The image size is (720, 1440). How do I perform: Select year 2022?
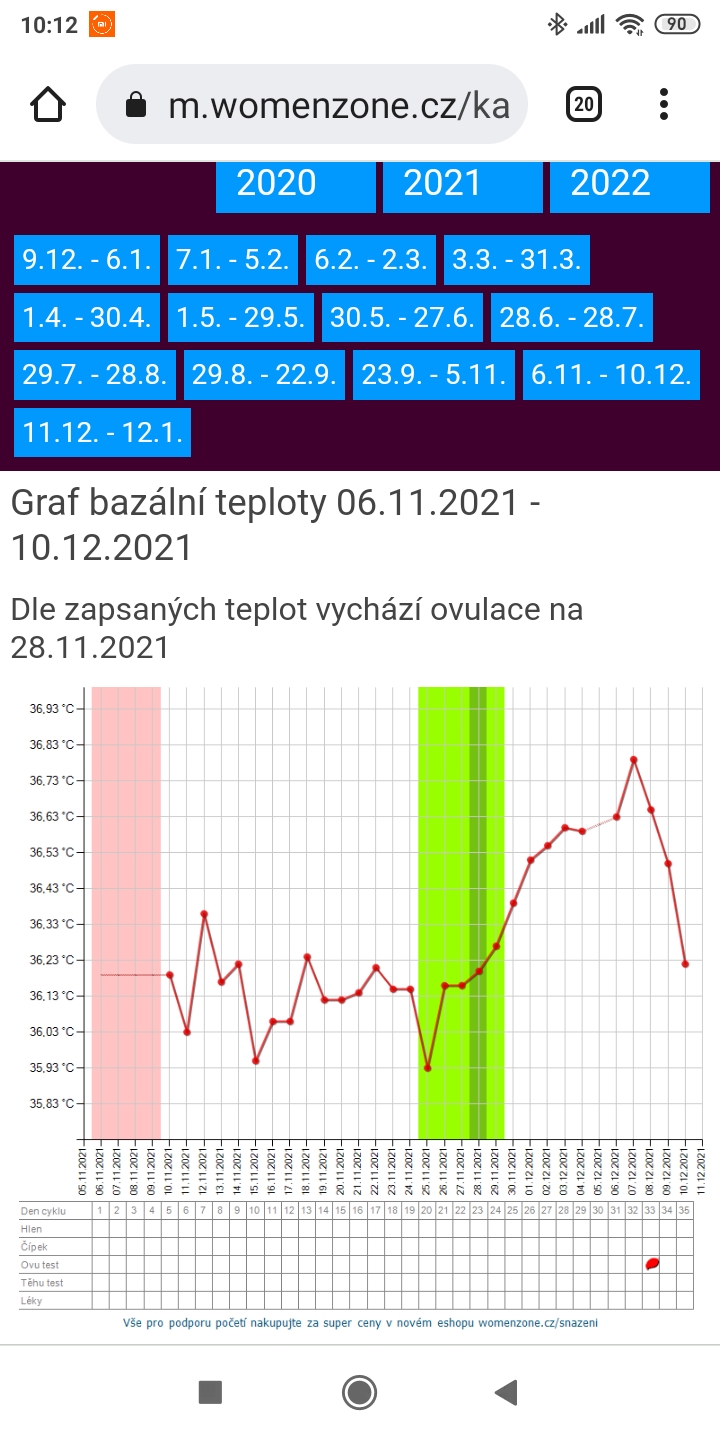(x=610, y=183)
